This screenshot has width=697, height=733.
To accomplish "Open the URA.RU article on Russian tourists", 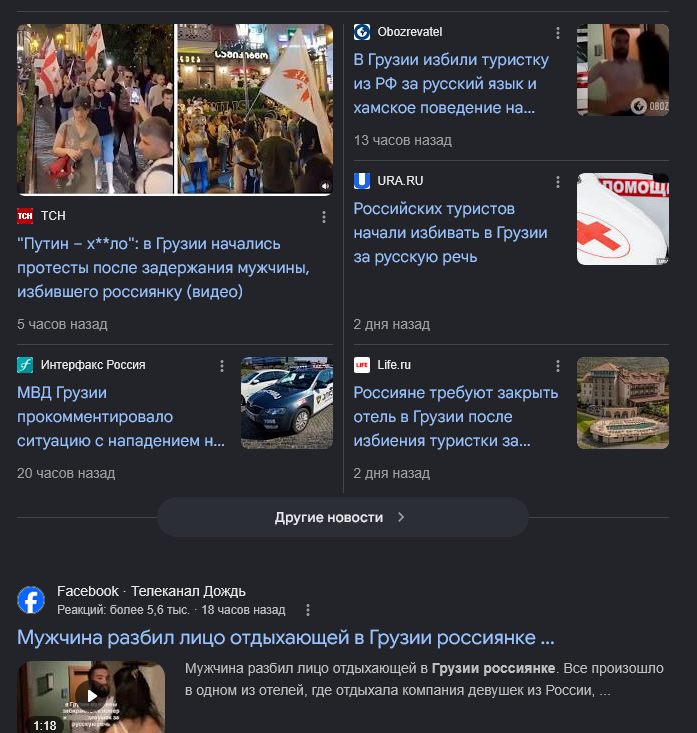I will coord(450,233).
